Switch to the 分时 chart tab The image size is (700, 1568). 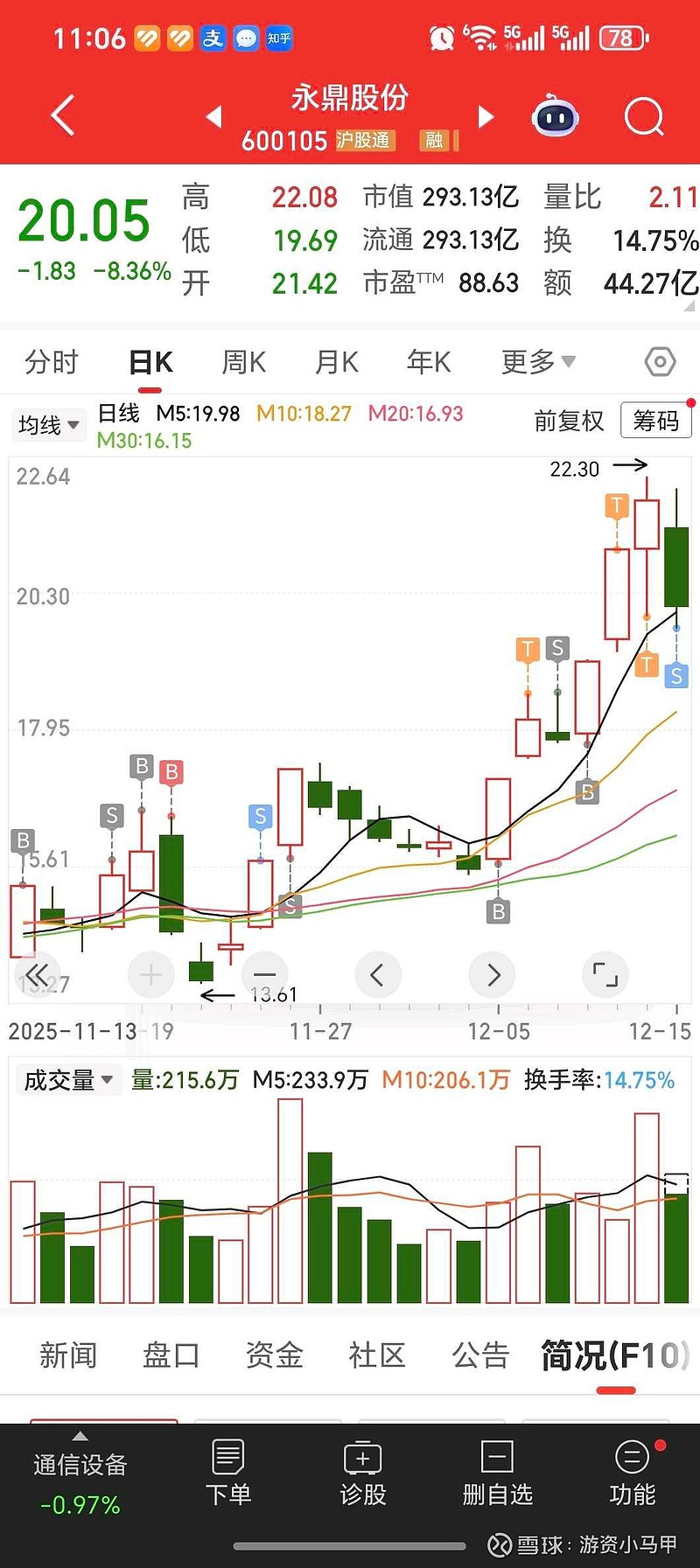tap(52, 362)
